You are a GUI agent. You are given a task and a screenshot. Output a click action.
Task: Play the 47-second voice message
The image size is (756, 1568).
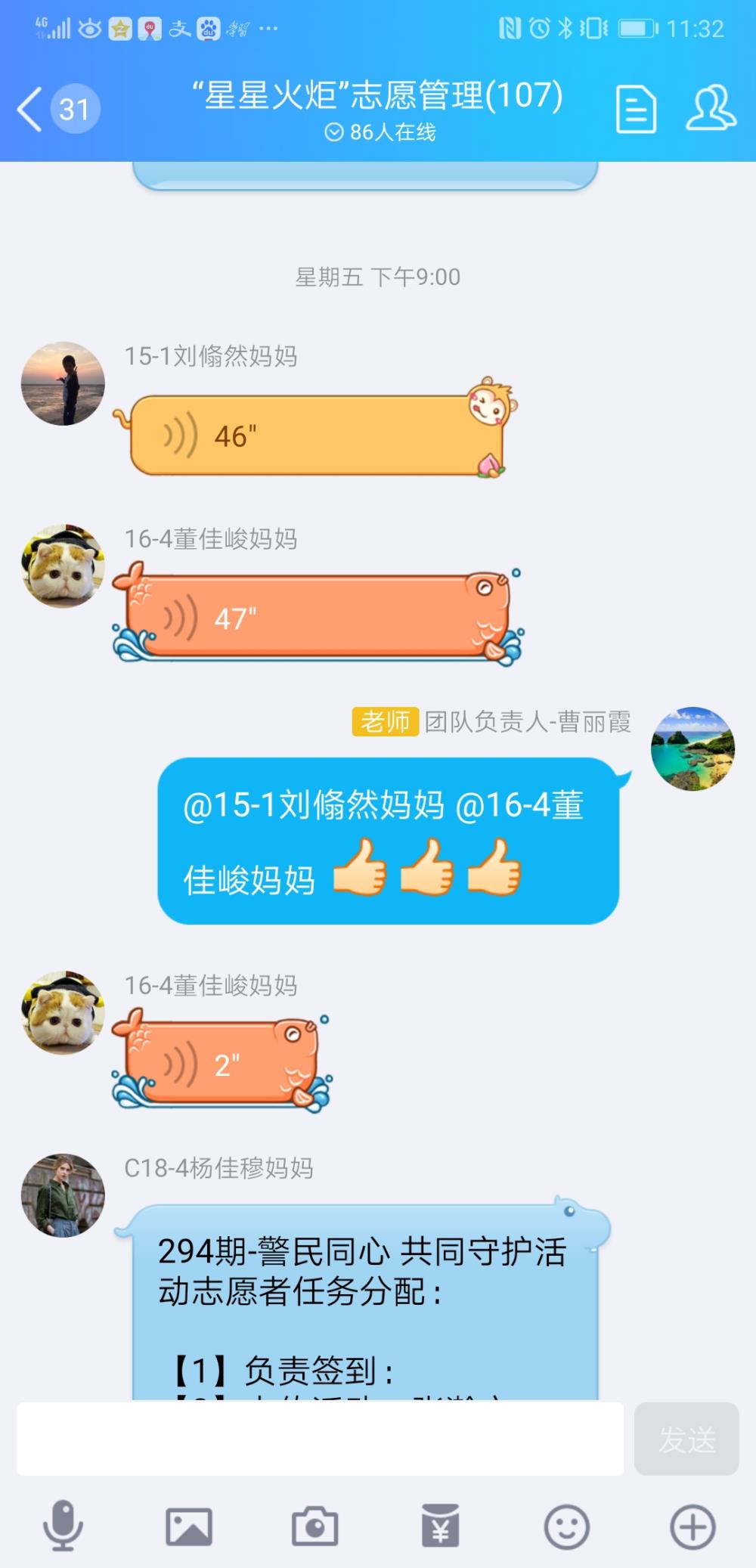(x=317, y=618)
